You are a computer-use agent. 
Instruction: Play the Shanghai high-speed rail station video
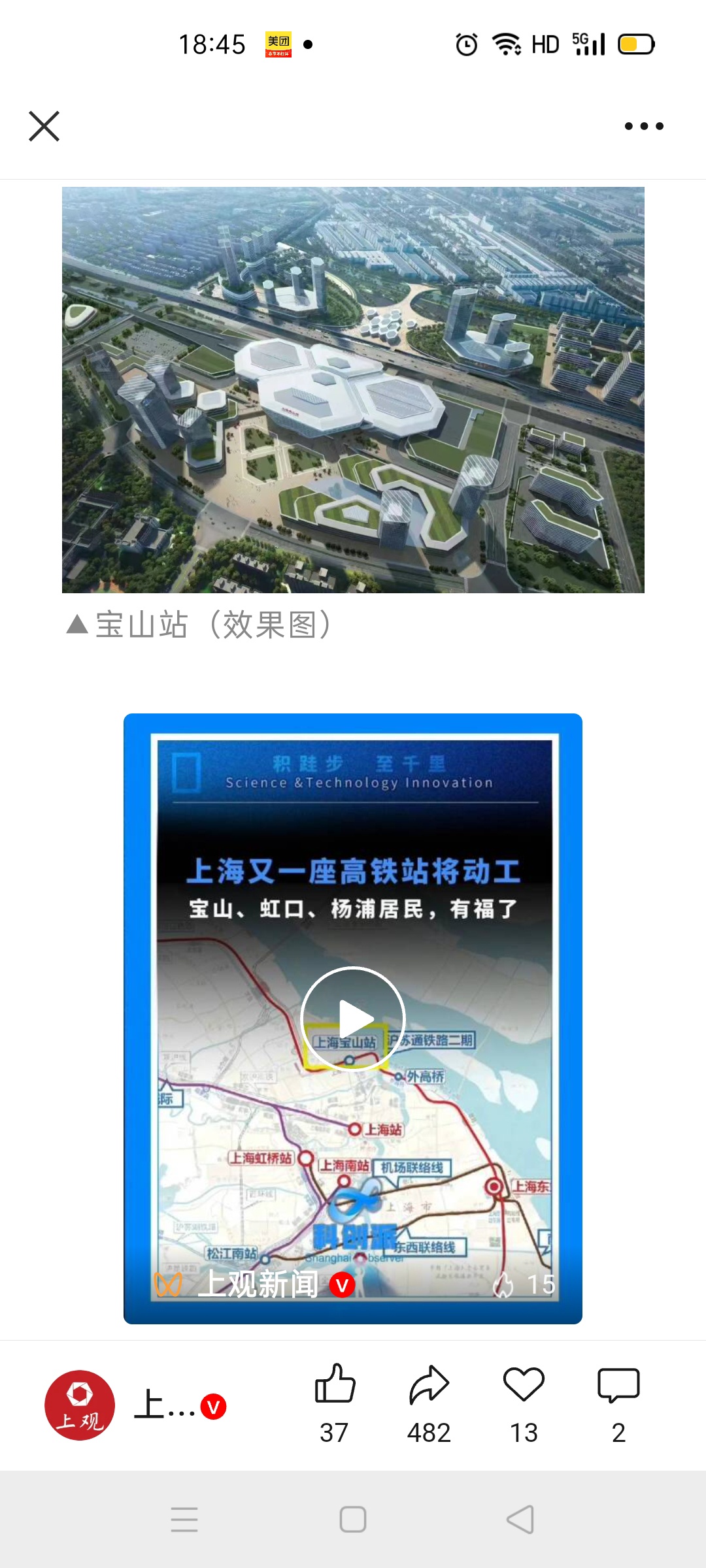(353, 1019)
